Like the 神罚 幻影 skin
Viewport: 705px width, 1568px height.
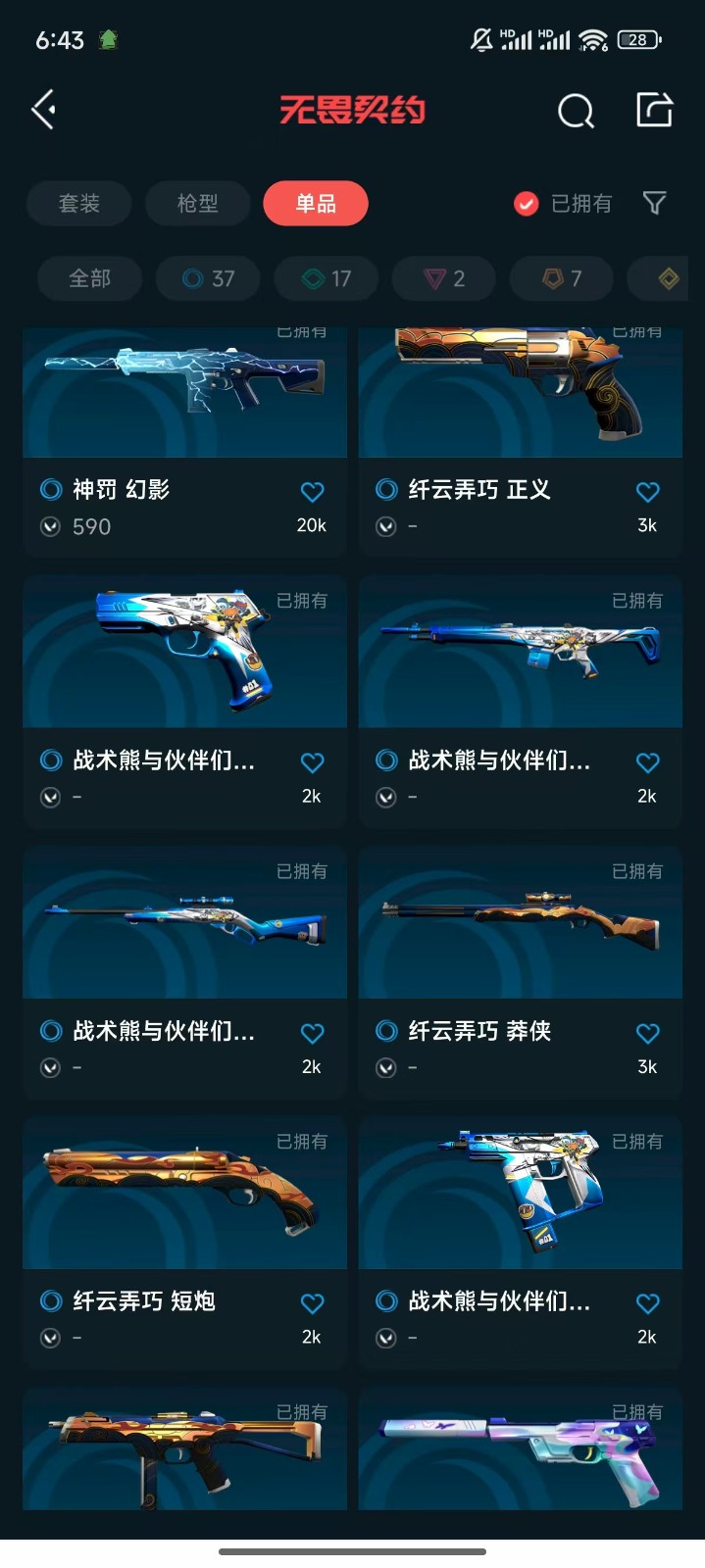point(312,492)
